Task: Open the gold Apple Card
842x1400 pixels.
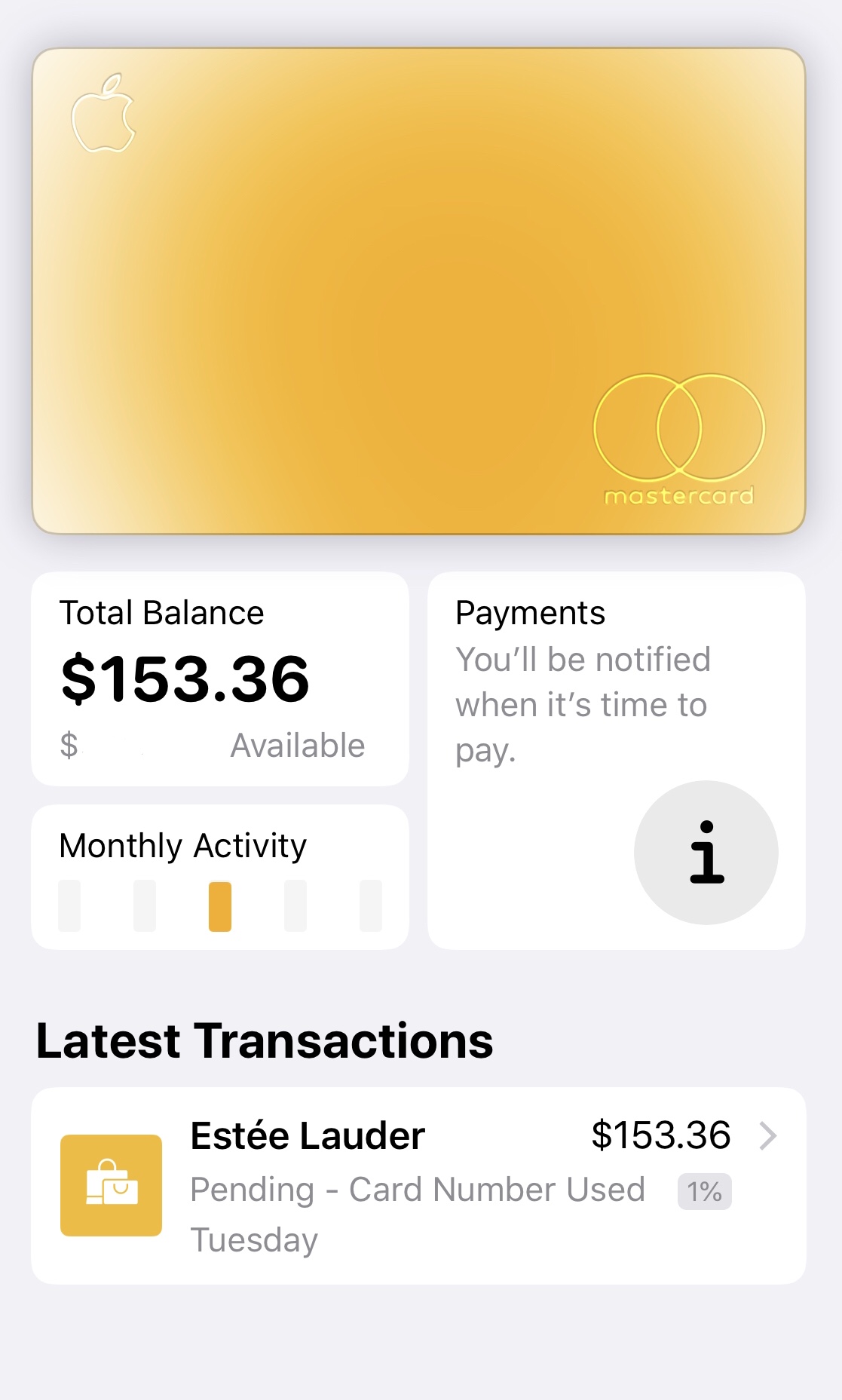Action: pyautogui.click(x=419, y=291)
